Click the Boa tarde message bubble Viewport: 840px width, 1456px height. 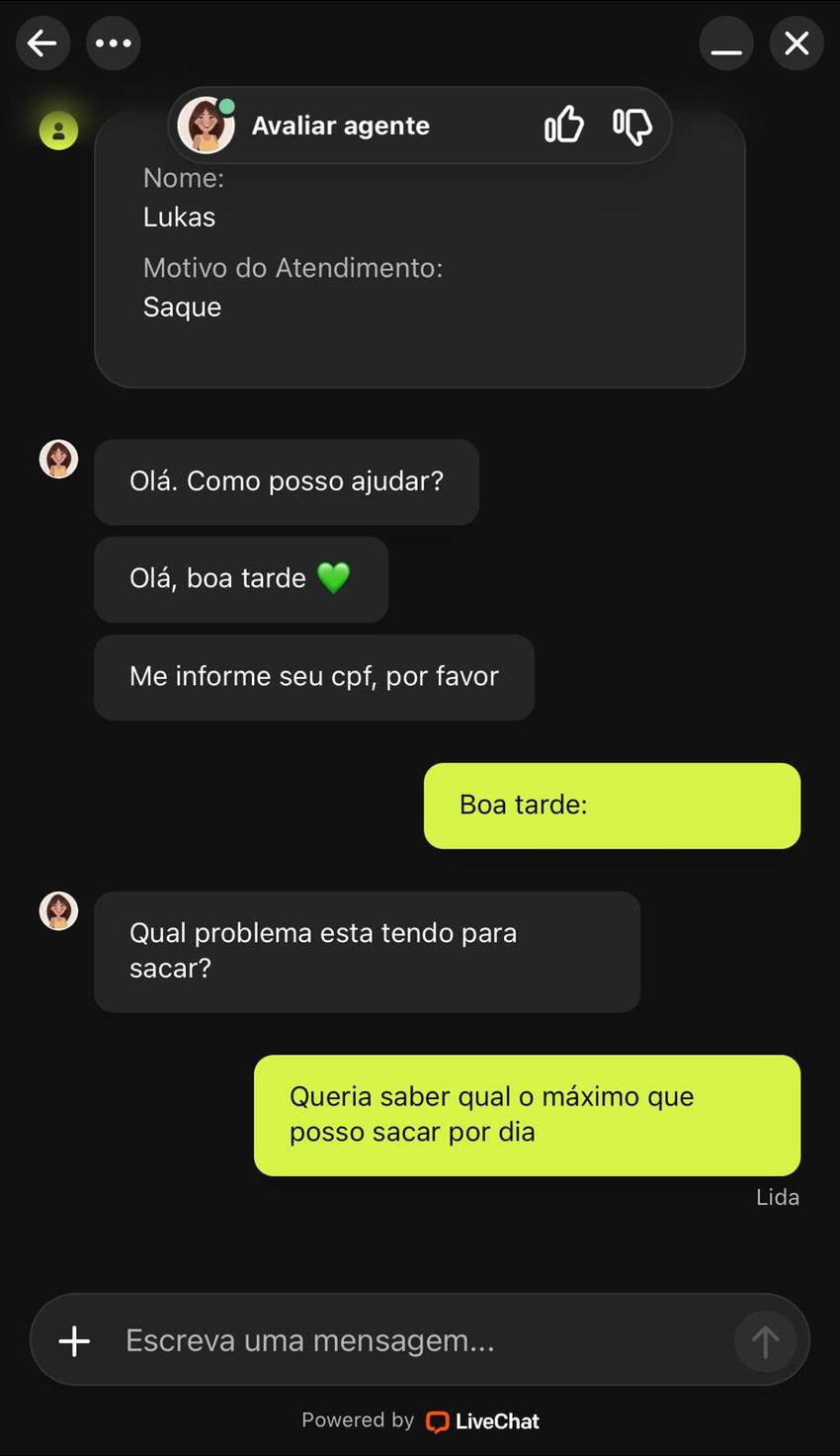click(611, 805)
